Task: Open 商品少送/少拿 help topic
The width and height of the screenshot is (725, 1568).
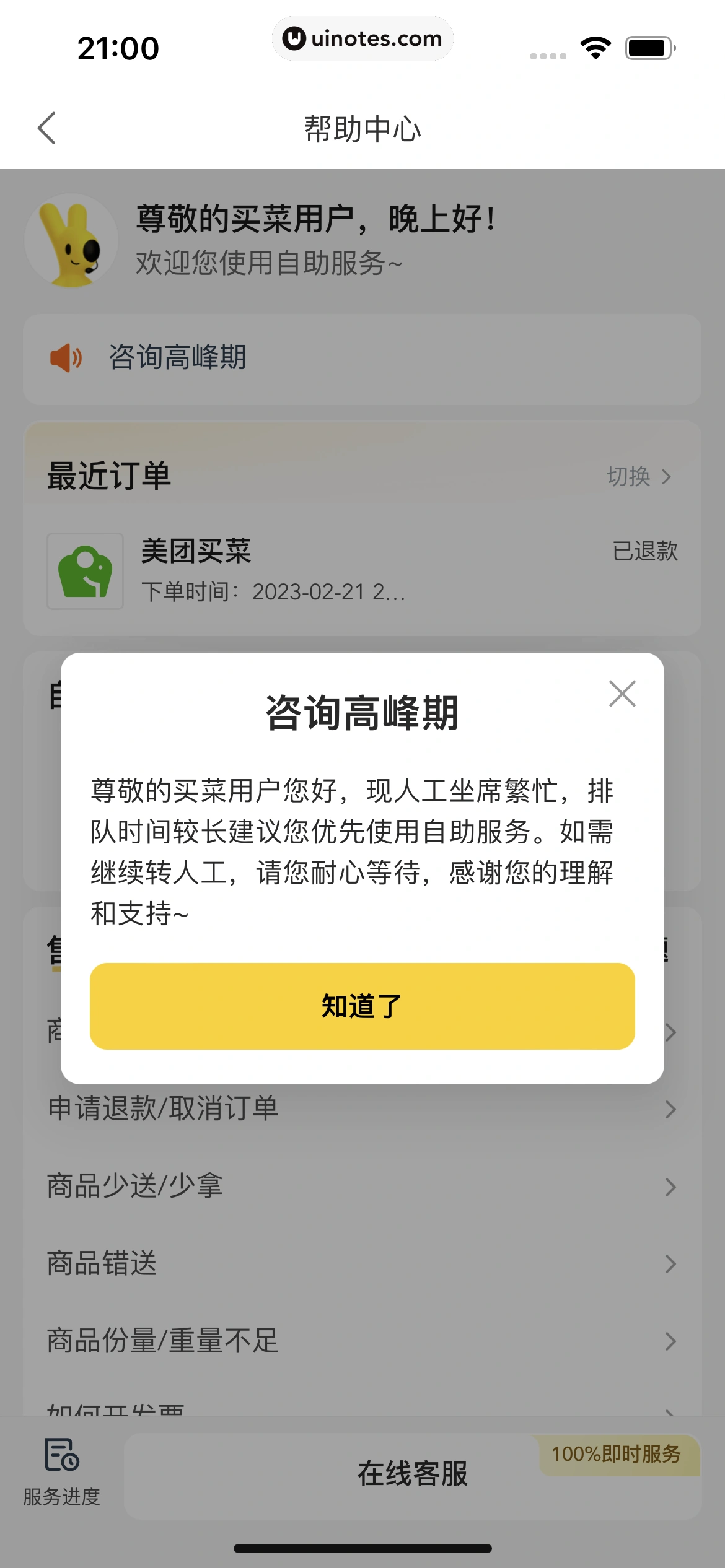Action: (x=362, y=1186)
